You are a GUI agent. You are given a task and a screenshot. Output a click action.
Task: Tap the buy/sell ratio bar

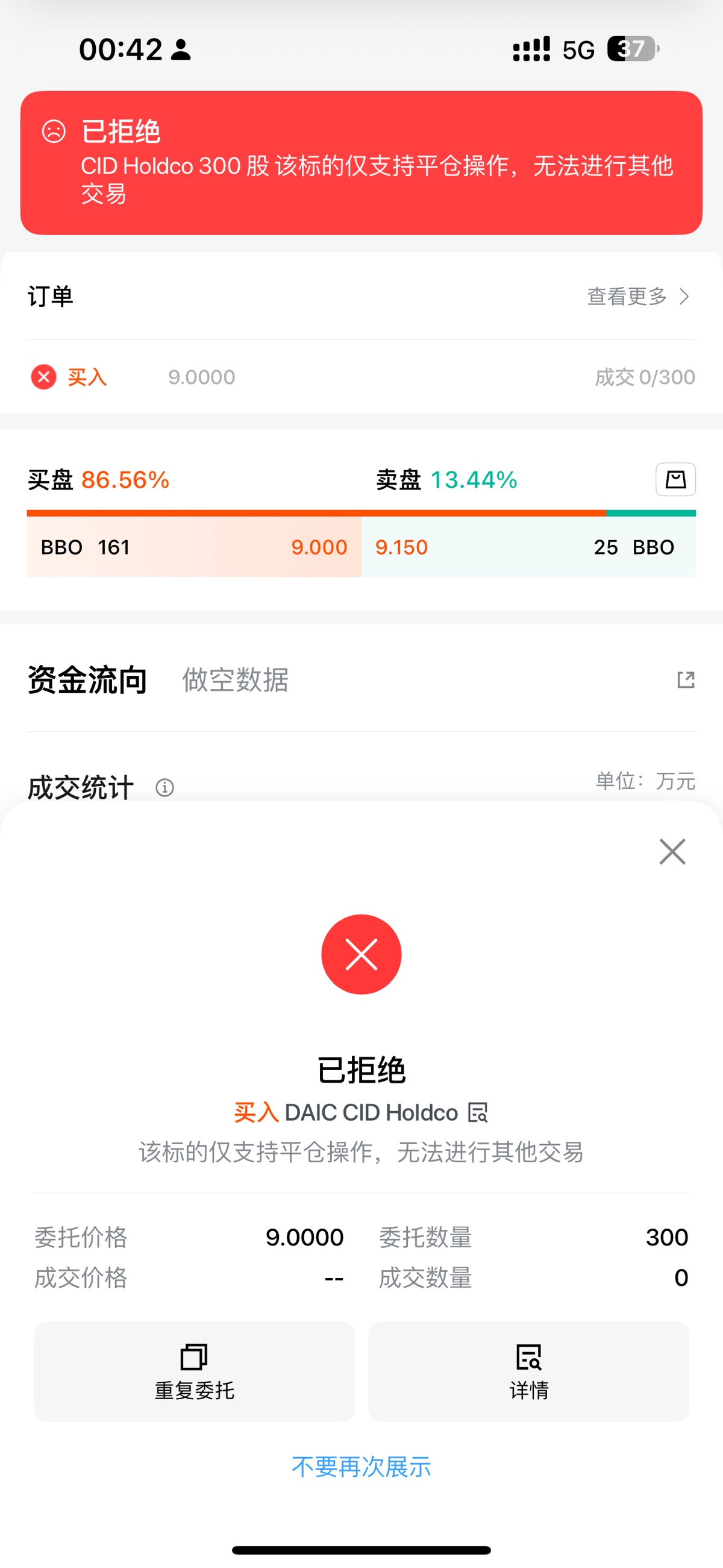[x=361, y=513]
